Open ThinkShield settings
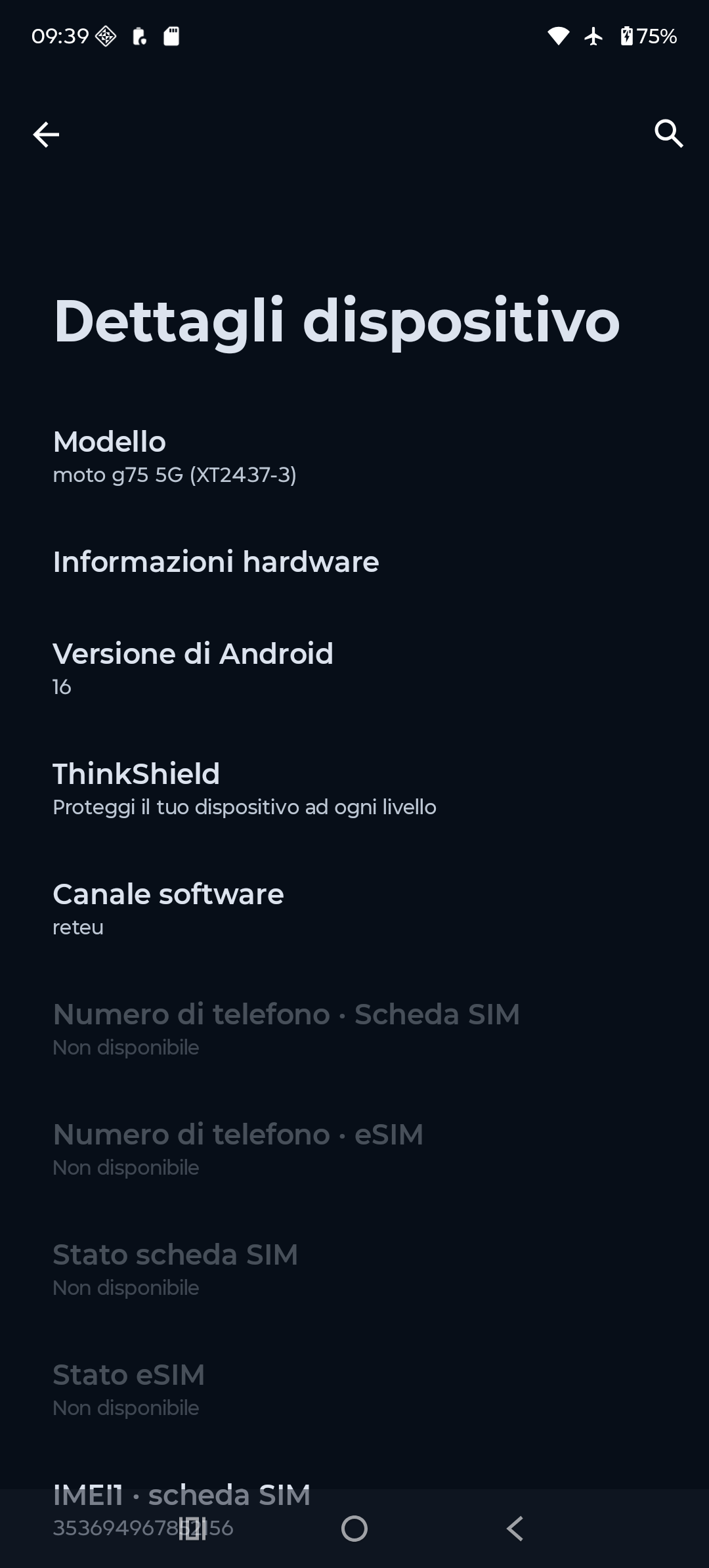Image resolution: width=709 pixels, height=1568 pixels. click(x=244, y=789)
